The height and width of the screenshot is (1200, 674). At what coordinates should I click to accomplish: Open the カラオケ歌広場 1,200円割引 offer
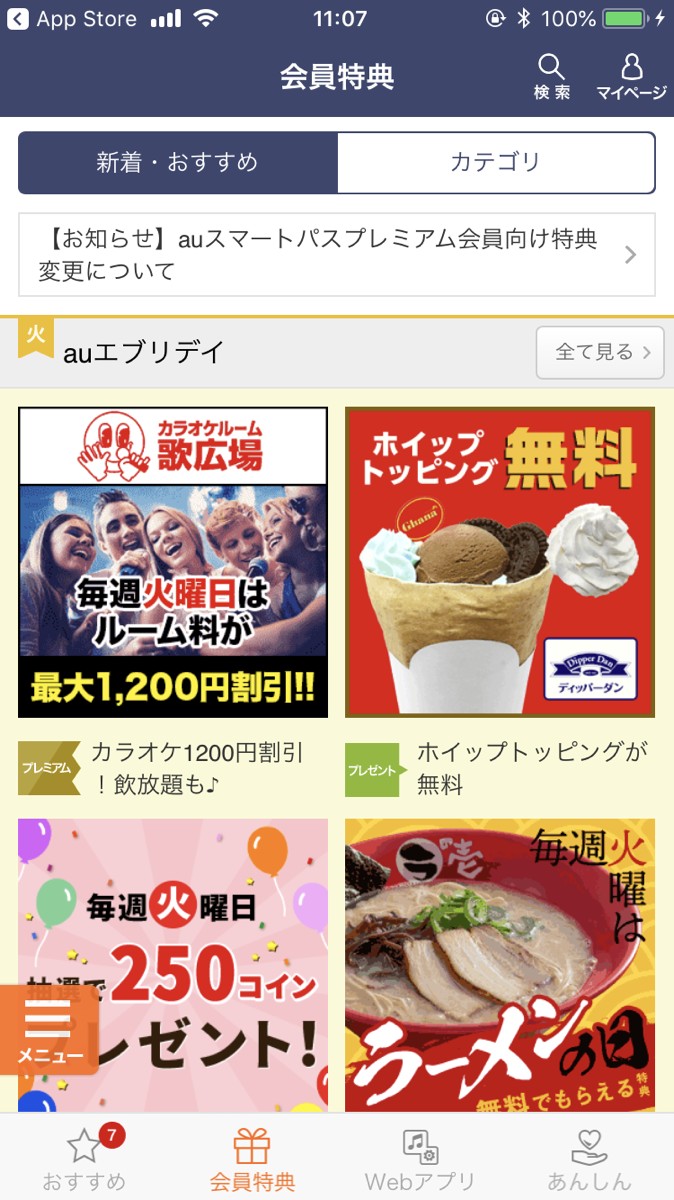click(173, 562)
